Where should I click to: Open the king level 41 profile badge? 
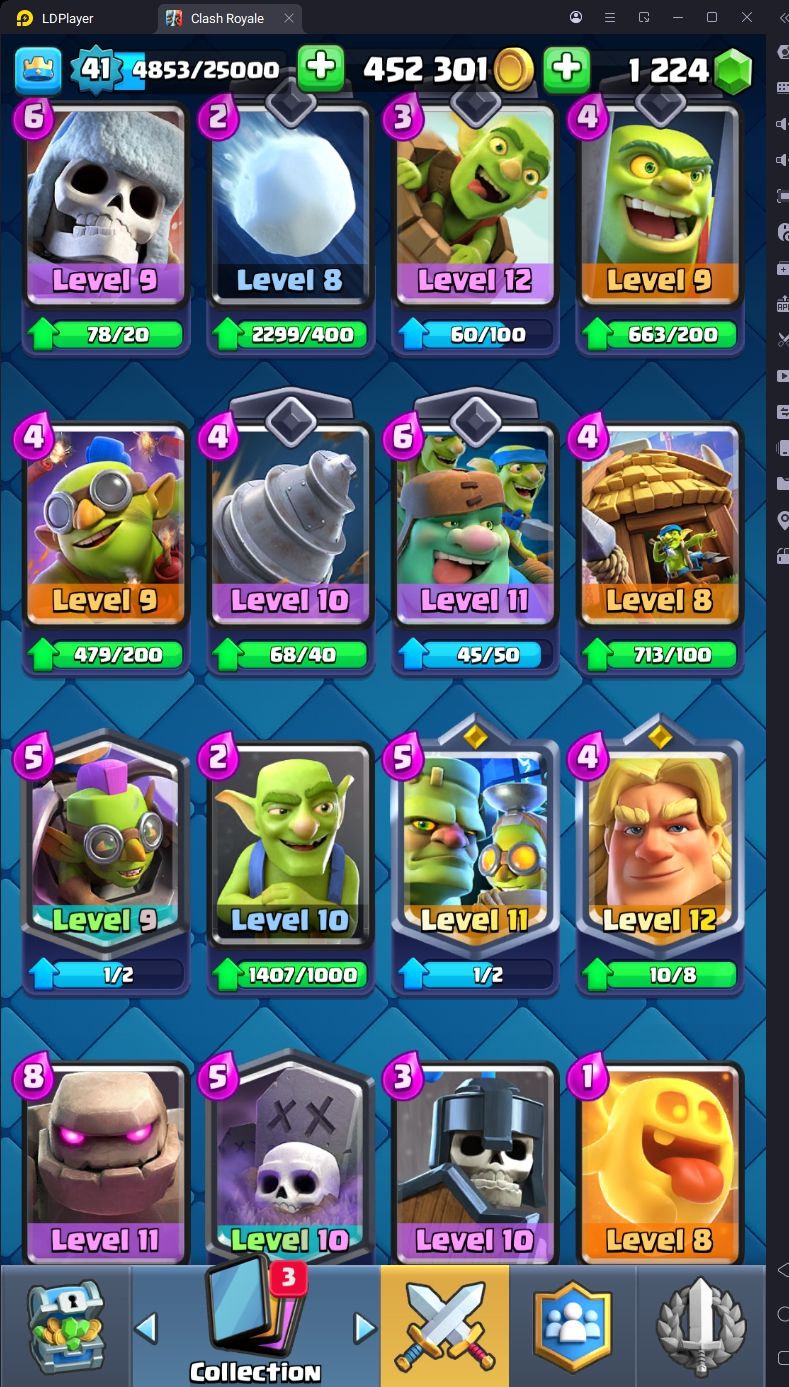95,68
